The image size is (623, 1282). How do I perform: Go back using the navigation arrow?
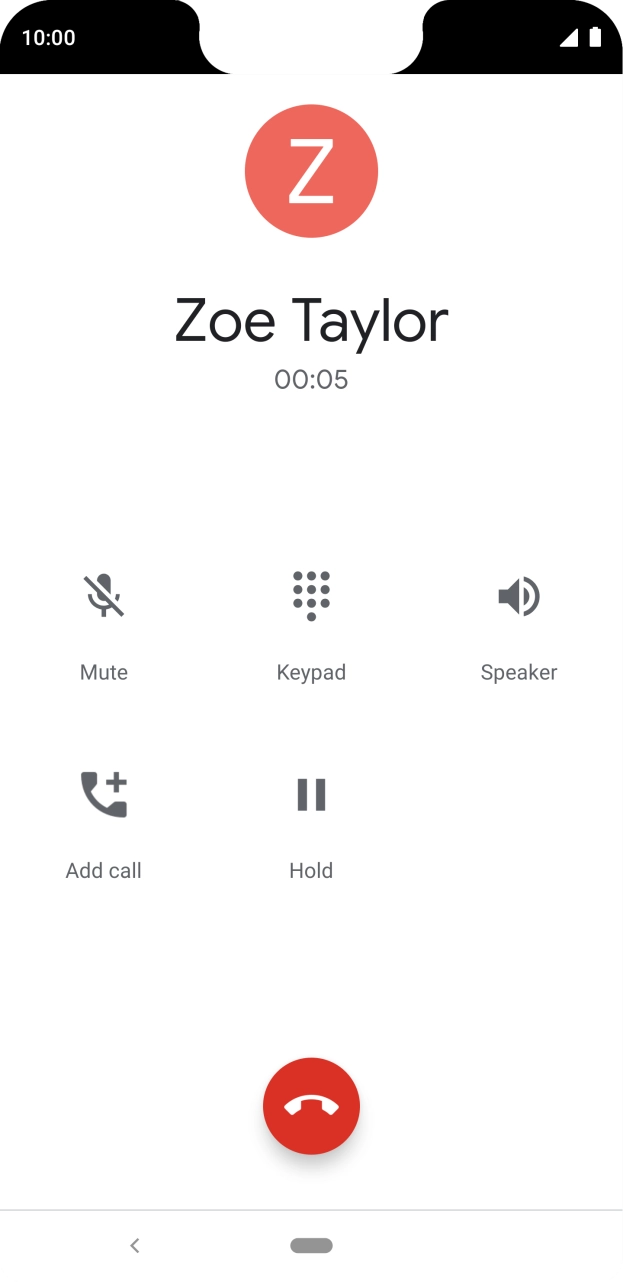click(x=135, y=1245)
